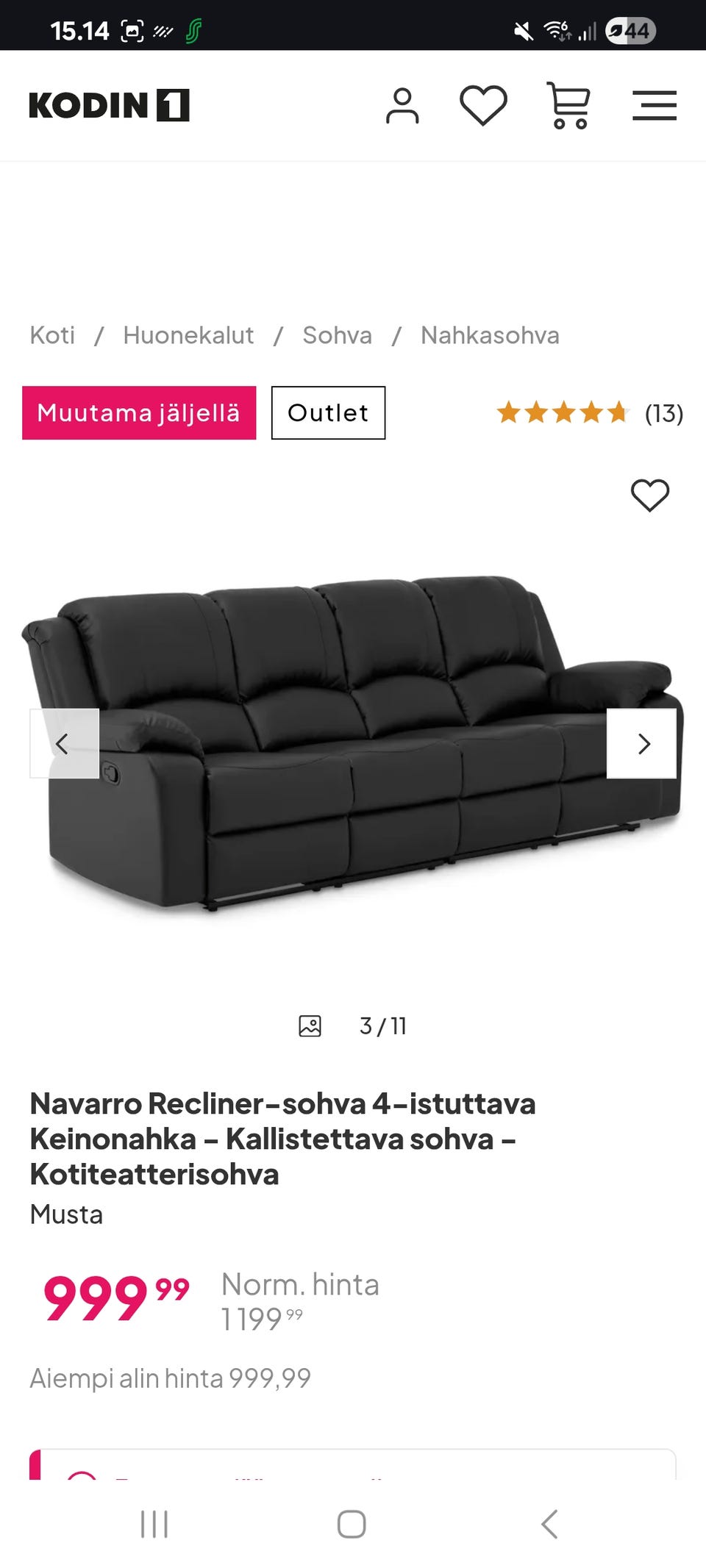Open the recent apps icon in navigation bar

154,1524
